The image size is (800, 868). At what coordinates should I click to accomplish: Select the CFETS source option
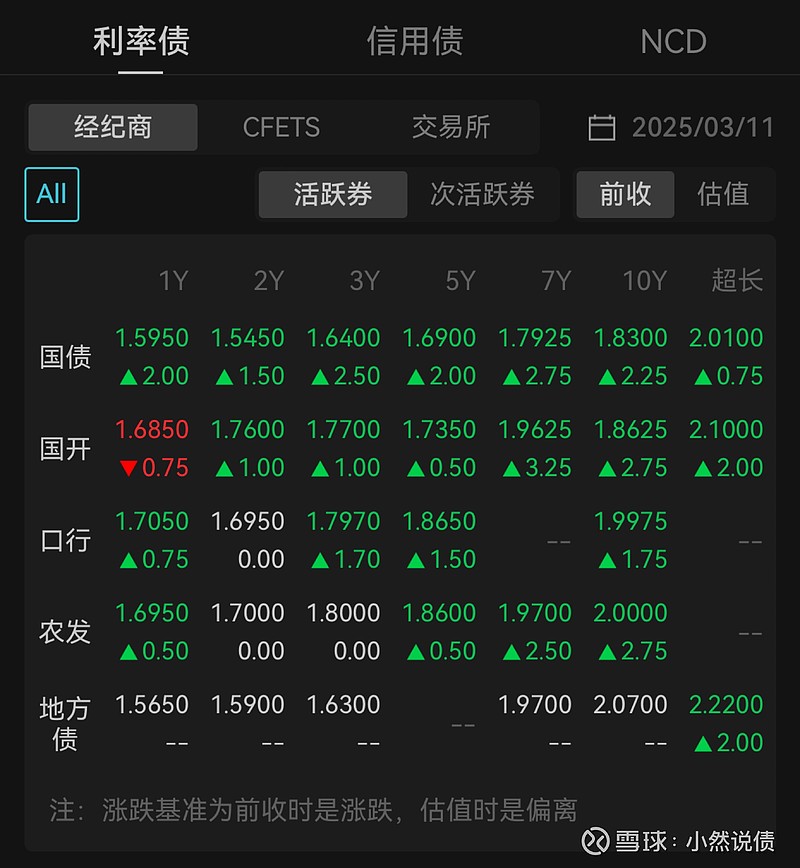[x=281, y=127]
